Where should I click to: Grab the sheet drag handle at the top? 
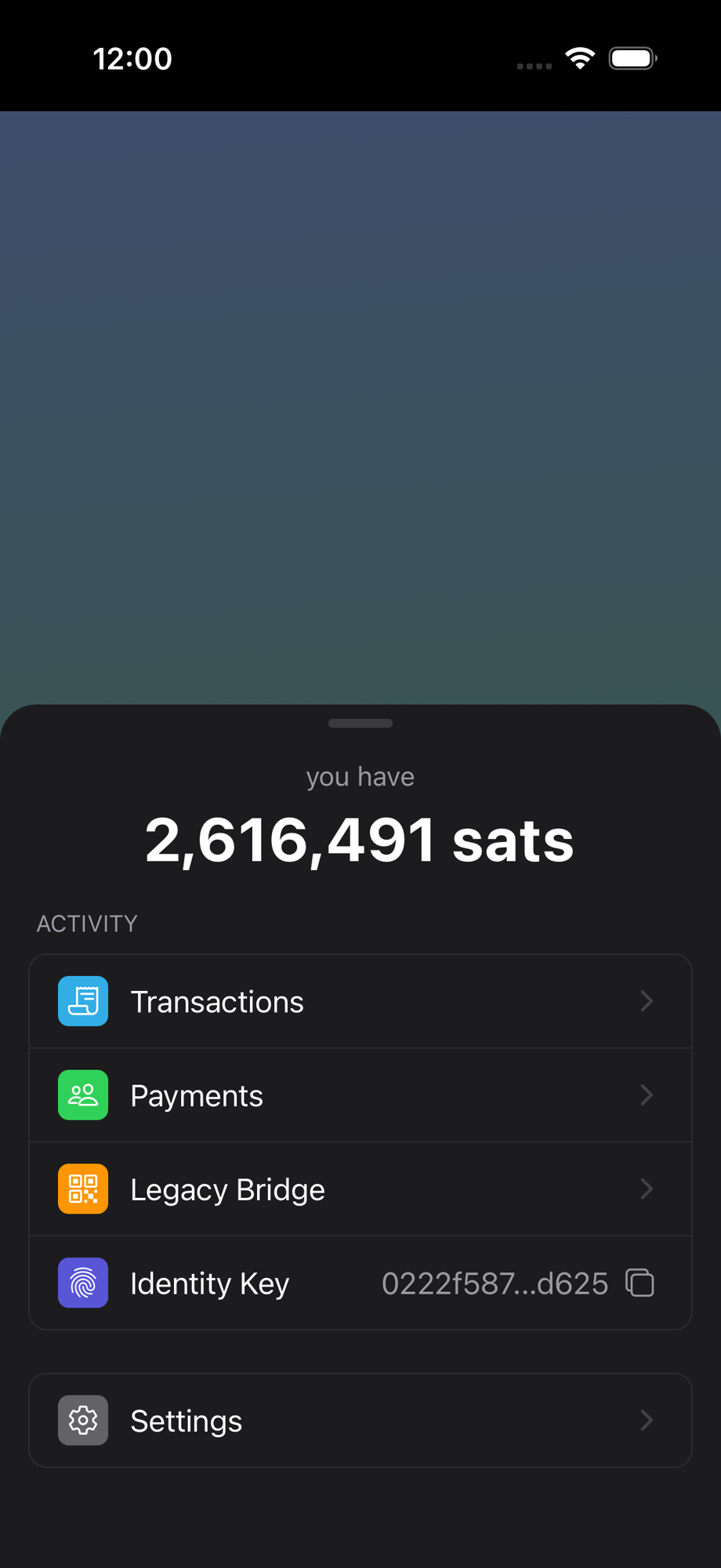pyautogui.click(x=360, y=723)
